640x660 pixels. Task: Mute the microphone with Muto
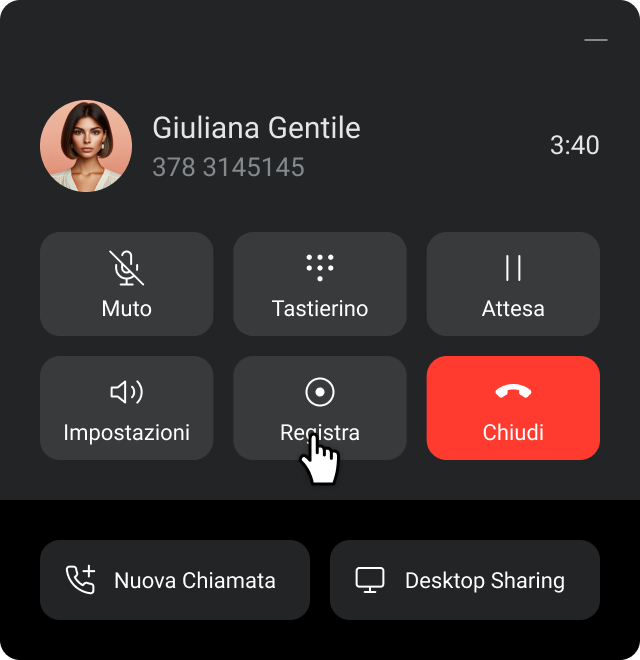126,284
